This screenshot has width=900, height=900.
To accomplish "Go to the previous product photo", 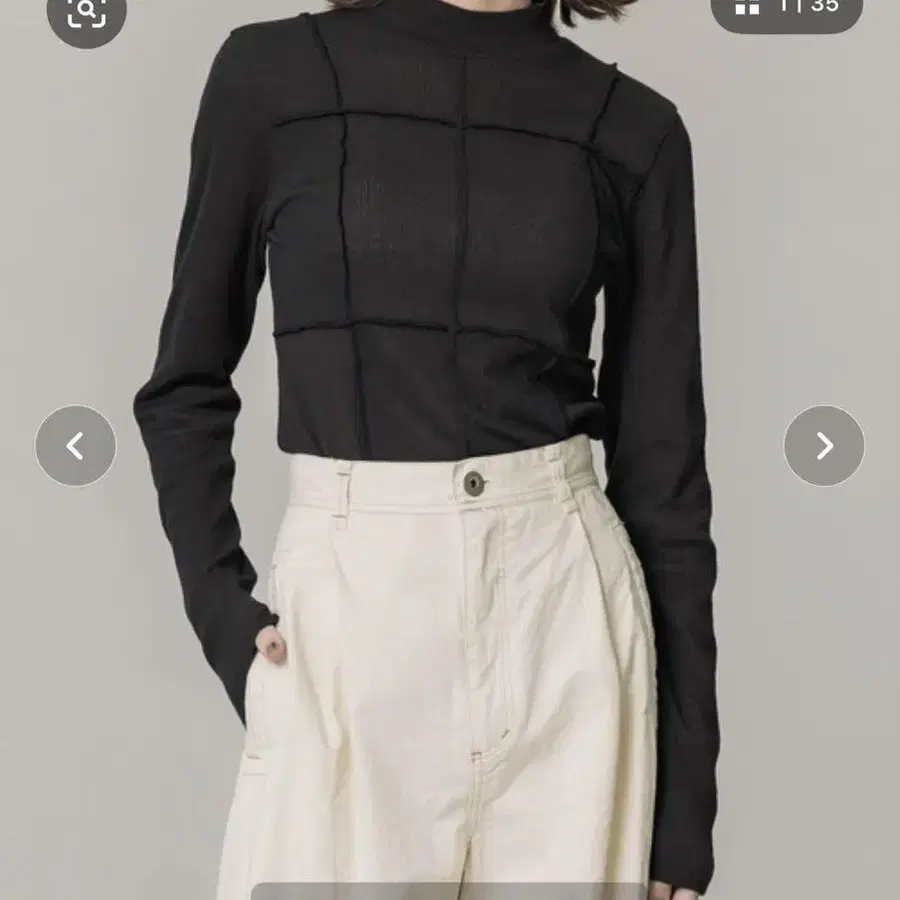I will [75, 446].
